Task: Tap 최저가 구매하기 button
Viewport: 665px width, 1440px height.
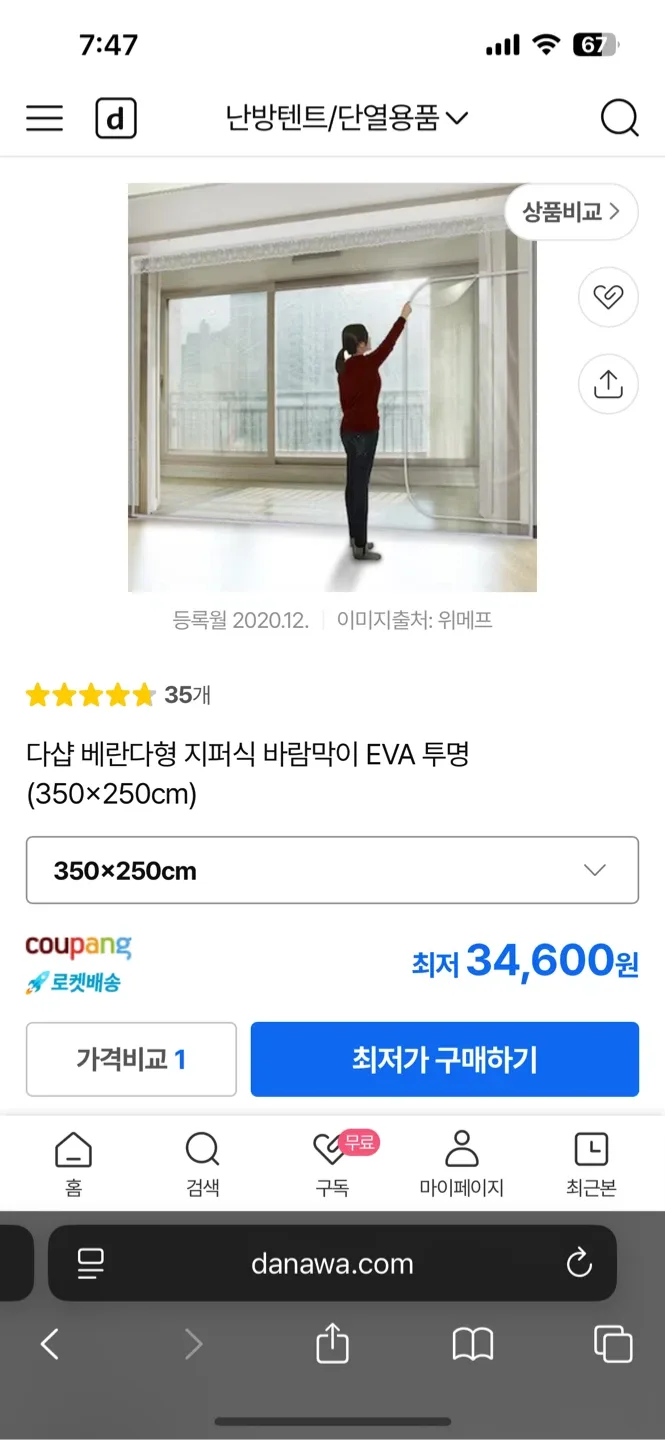Action: click(444, 1059)
